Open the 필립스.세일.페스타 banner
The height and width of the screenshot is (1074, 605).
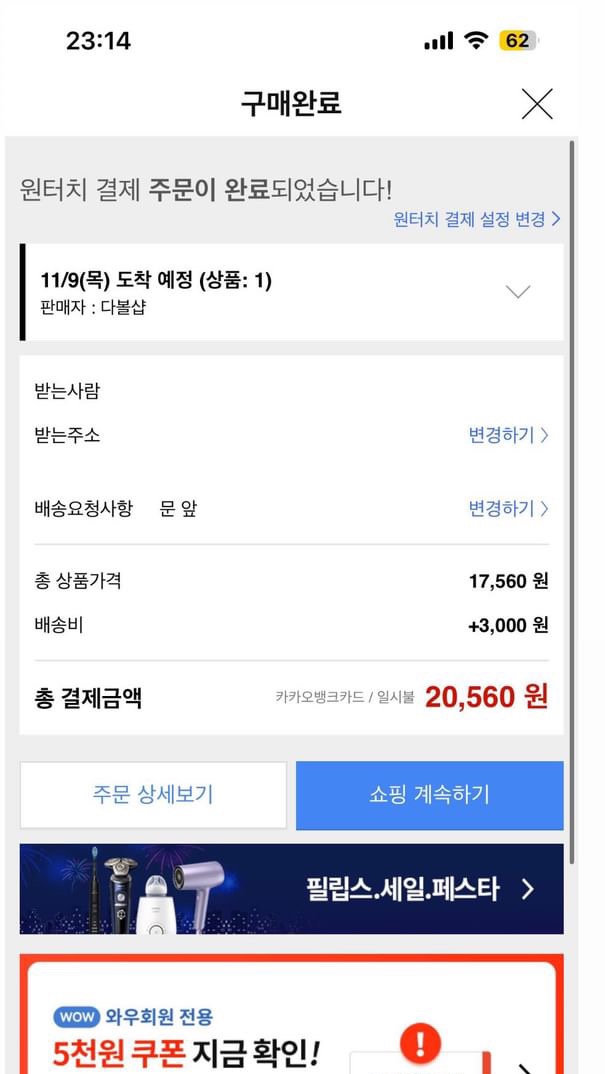[x=291, y=889]
